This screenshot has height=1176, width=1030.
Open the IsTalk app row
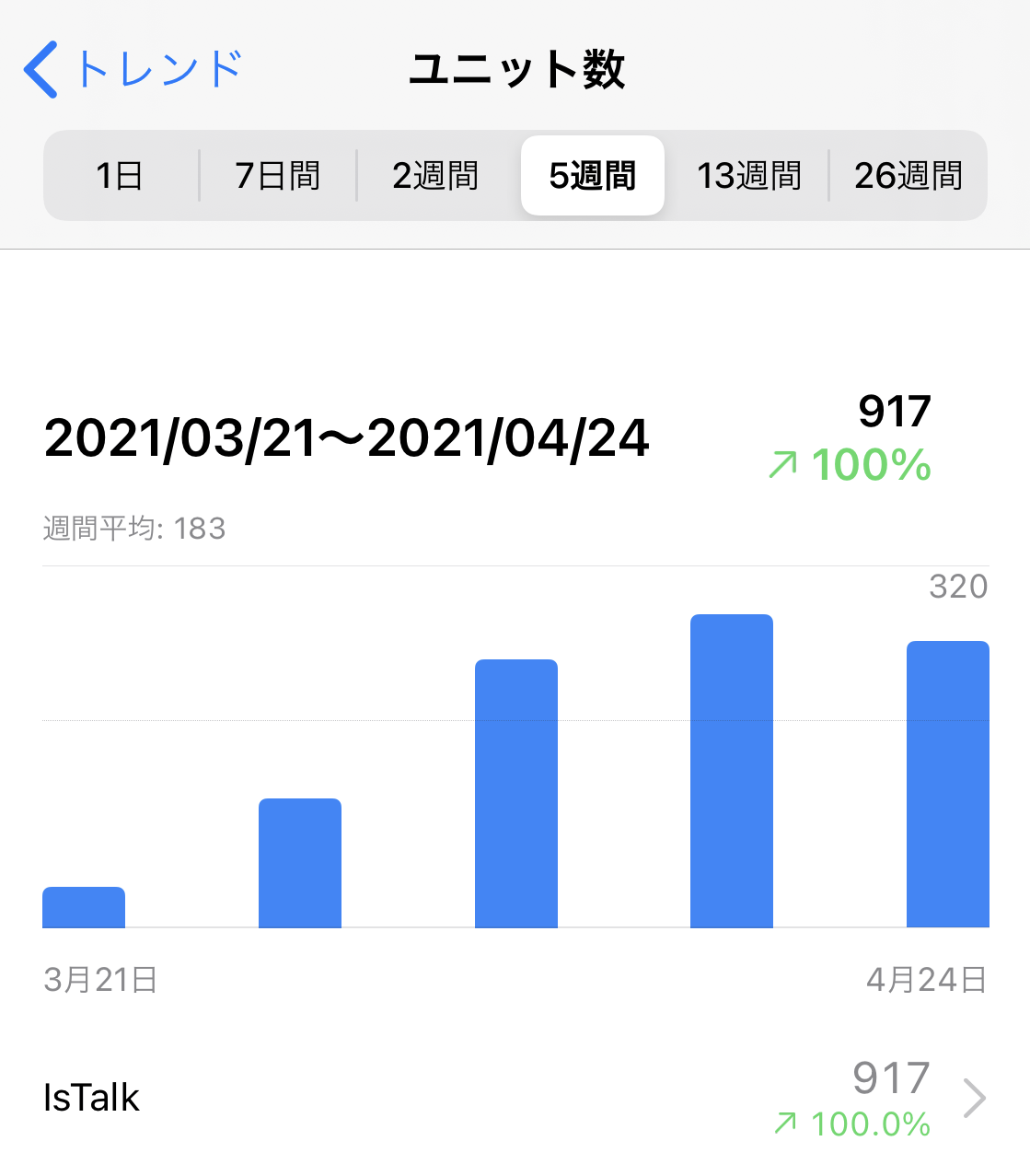pos(515,1098)
